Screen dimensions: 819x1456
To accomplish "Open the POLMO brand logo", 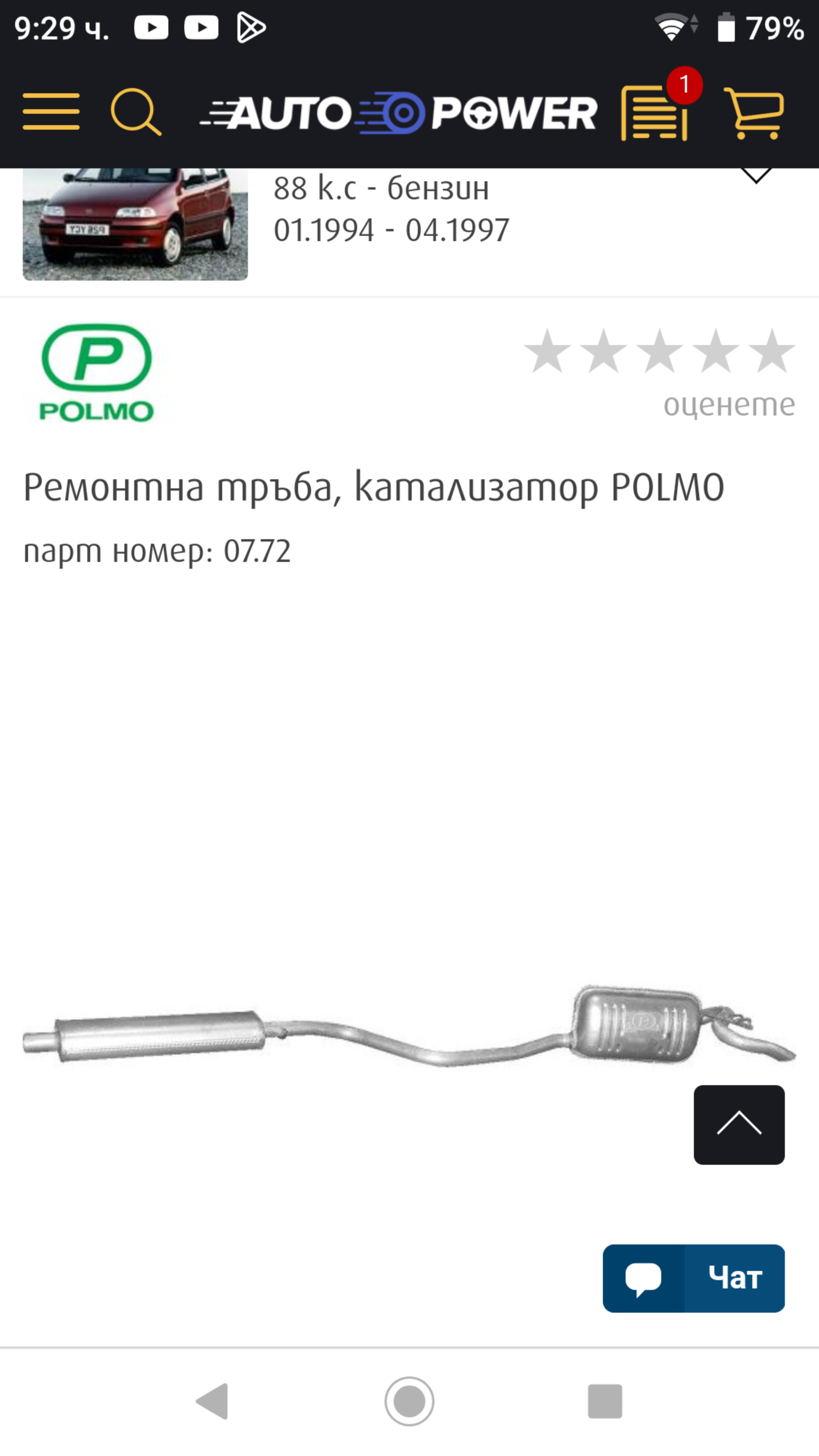I will (97, 373).
